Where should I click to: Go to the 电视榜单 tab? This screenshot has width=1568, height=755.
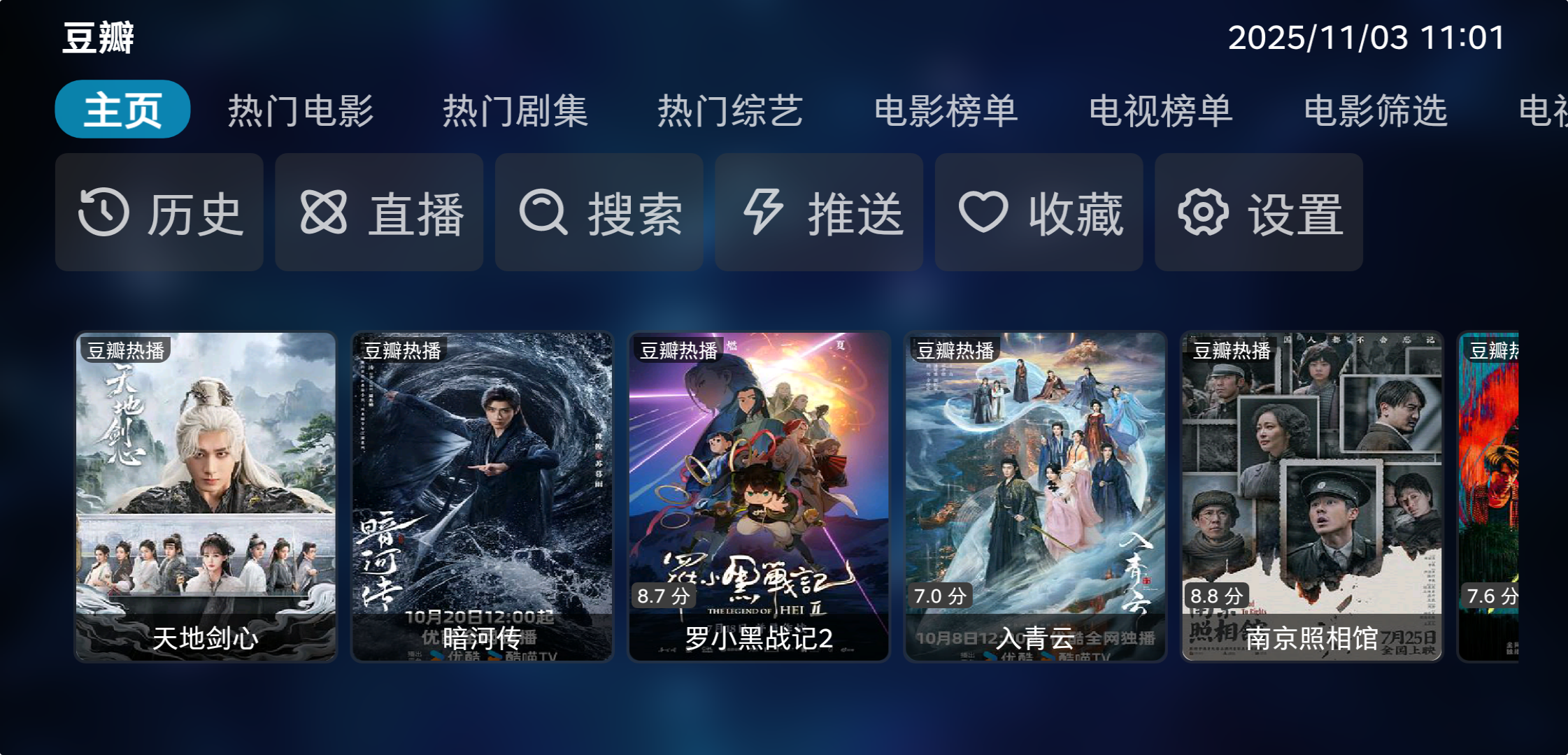tap(1160, 110)
